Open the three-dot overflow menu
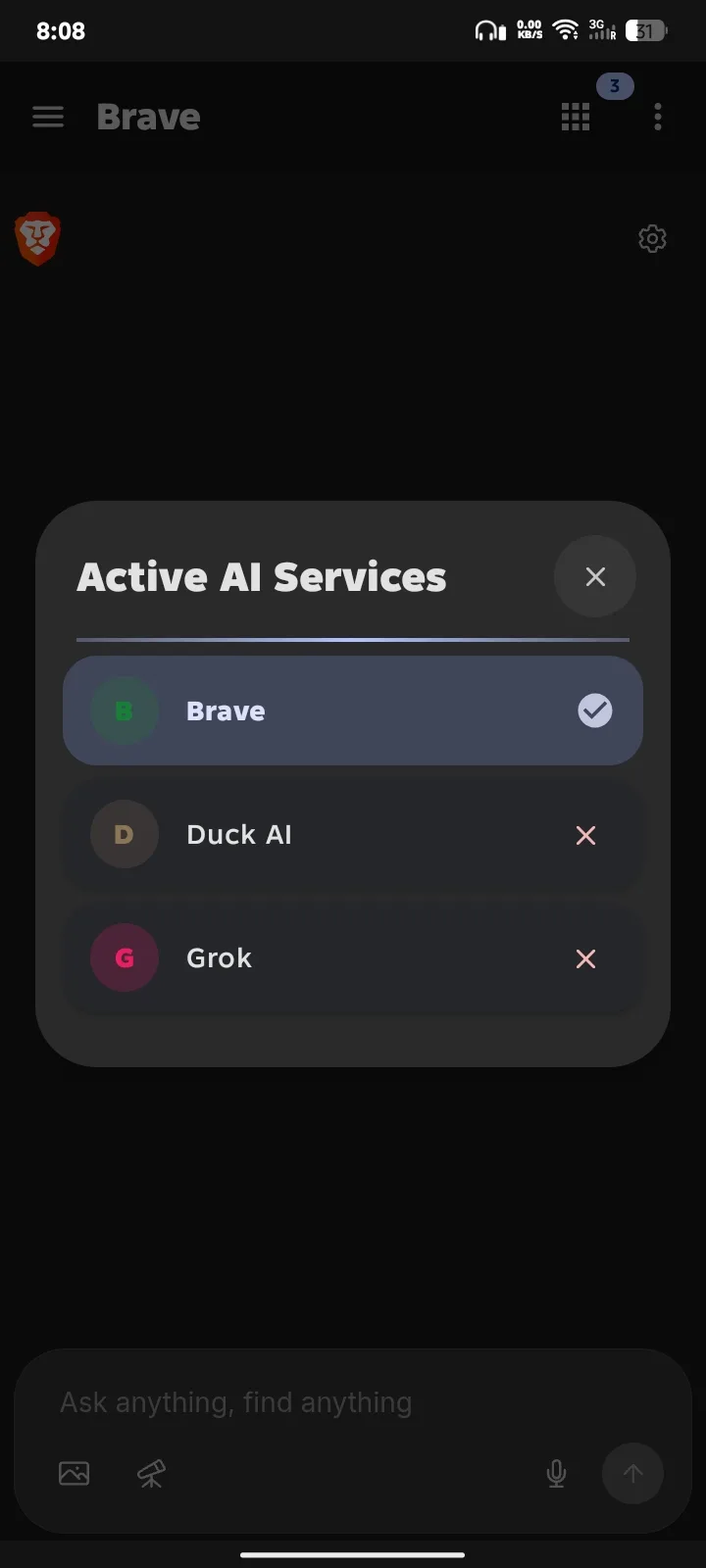The image size is (706, 1568). [658, 118]
